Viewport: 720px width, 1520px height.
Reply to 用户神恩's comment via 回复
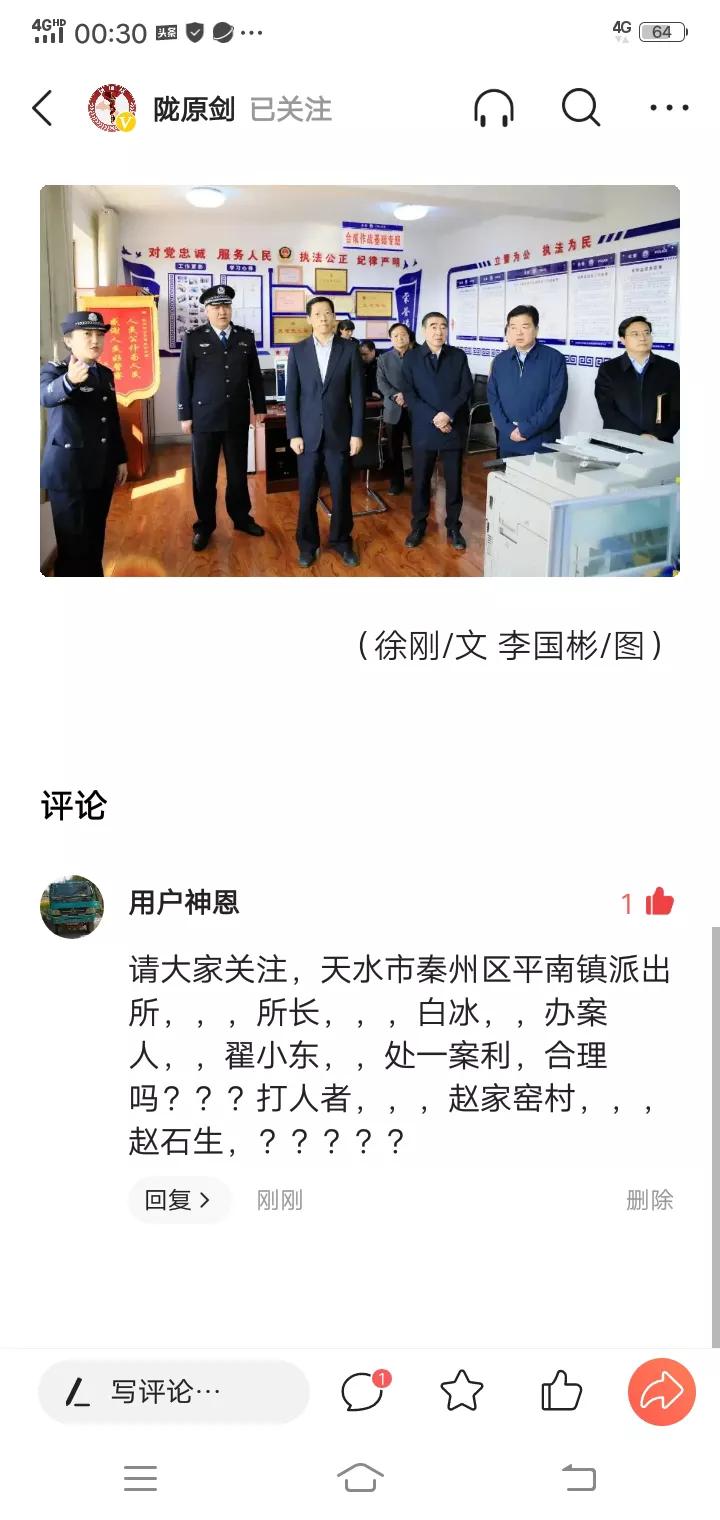pos(178,1200)
